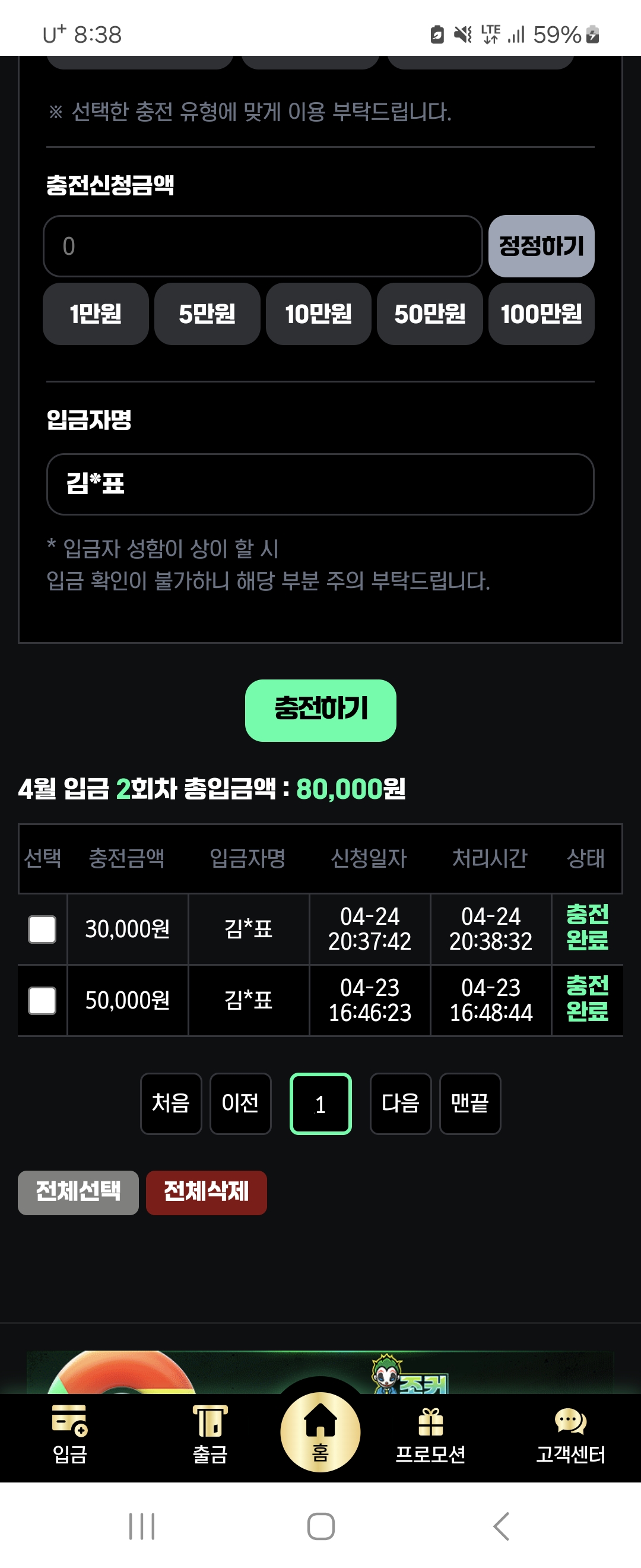This screenshot has width=641, height=1568.
Task: Delete all records with 전체삭제
Action: point(206,1192)
